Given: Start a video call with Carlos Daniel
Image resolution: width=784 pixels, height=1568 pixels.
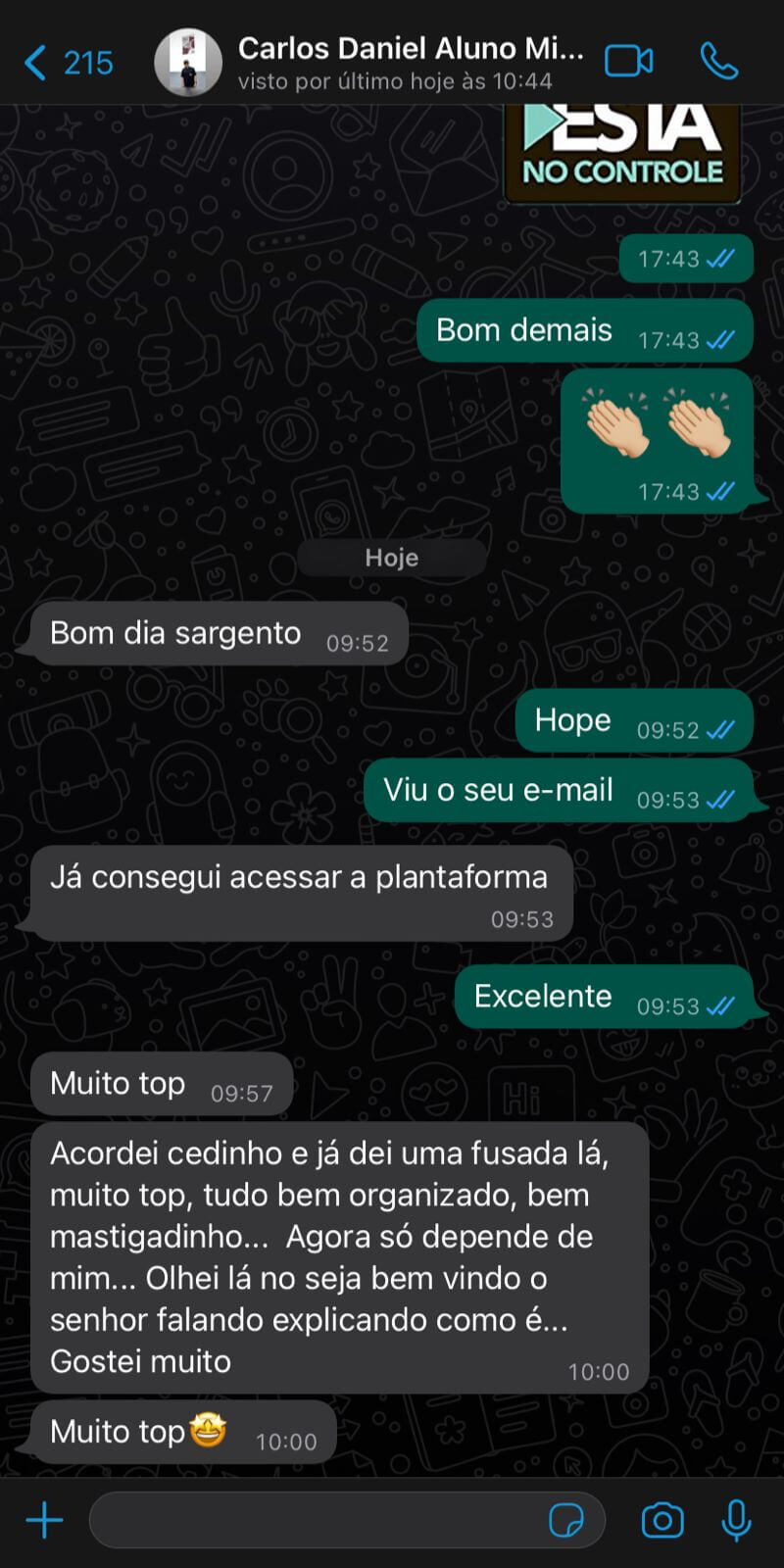Looking at the screenshot, I should click(628, 62).
